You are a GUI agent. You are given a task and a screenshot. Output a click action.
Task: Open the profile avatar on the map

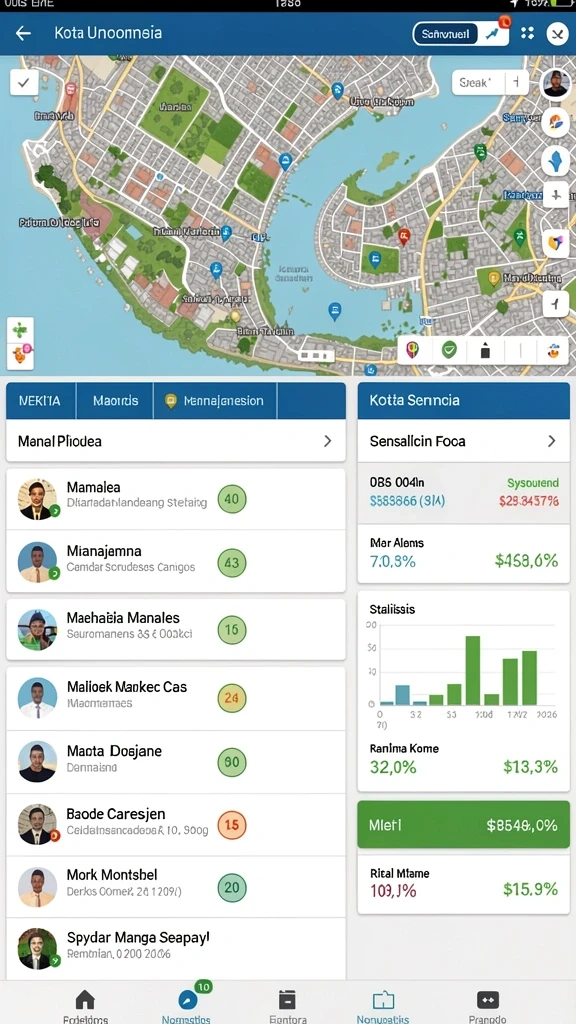tap(556, 83)
